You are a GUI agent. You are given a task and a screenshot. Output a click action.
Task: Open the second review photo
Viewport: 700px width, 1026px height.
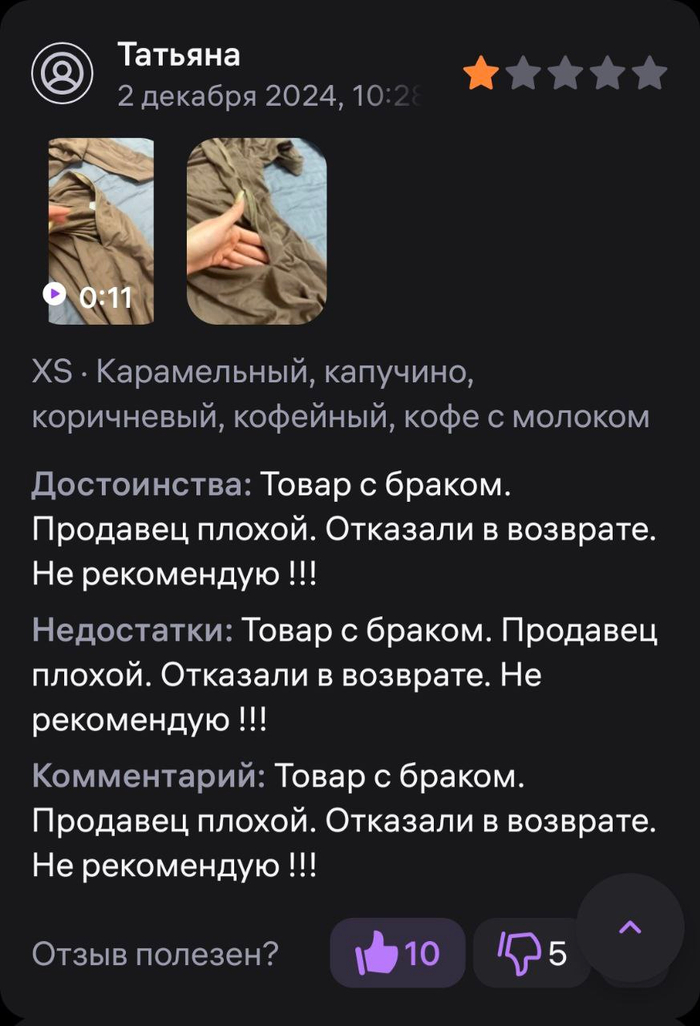pos(256,231)
